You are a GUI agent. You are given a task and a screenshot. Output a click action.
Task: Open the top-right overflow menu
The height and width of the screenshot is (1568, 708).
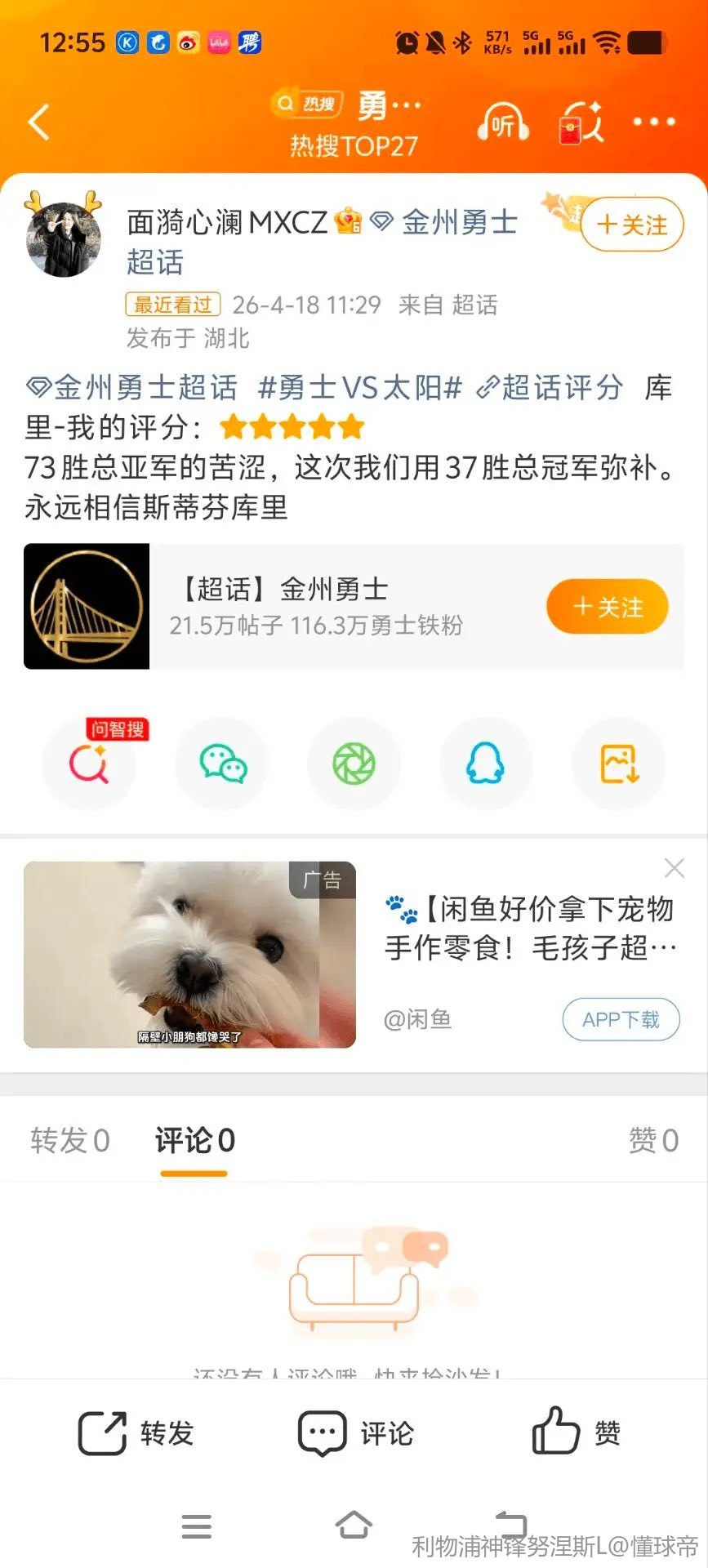pos(654,122)
